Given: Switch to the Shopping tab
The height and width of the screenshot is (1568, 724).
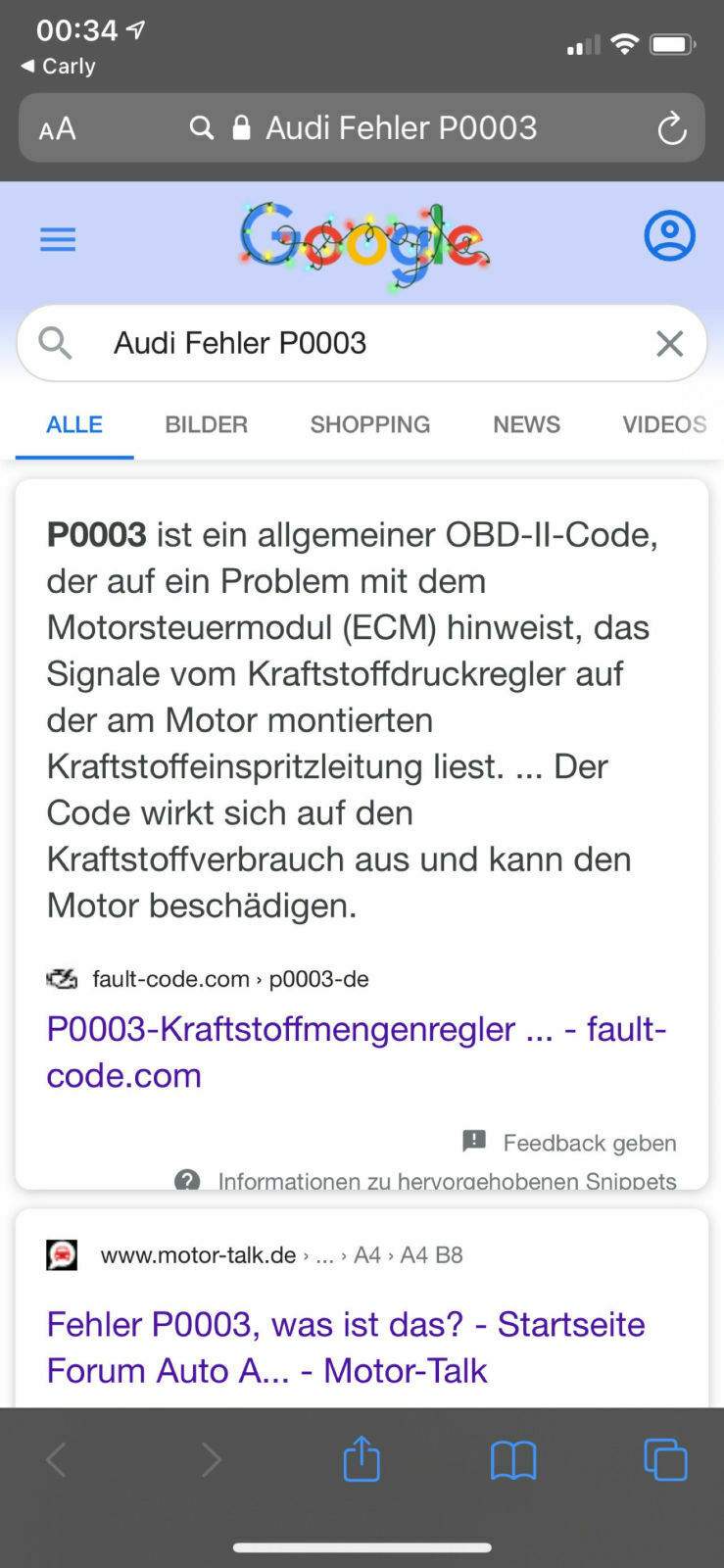Looking at the screenshot, I should click(x=369, y=424).
